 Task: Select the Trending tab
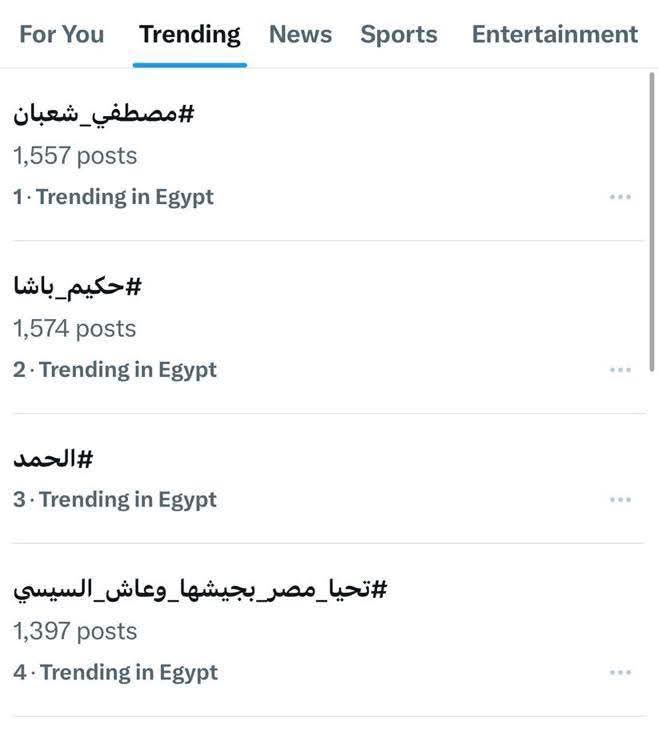(x=190, y=35)
